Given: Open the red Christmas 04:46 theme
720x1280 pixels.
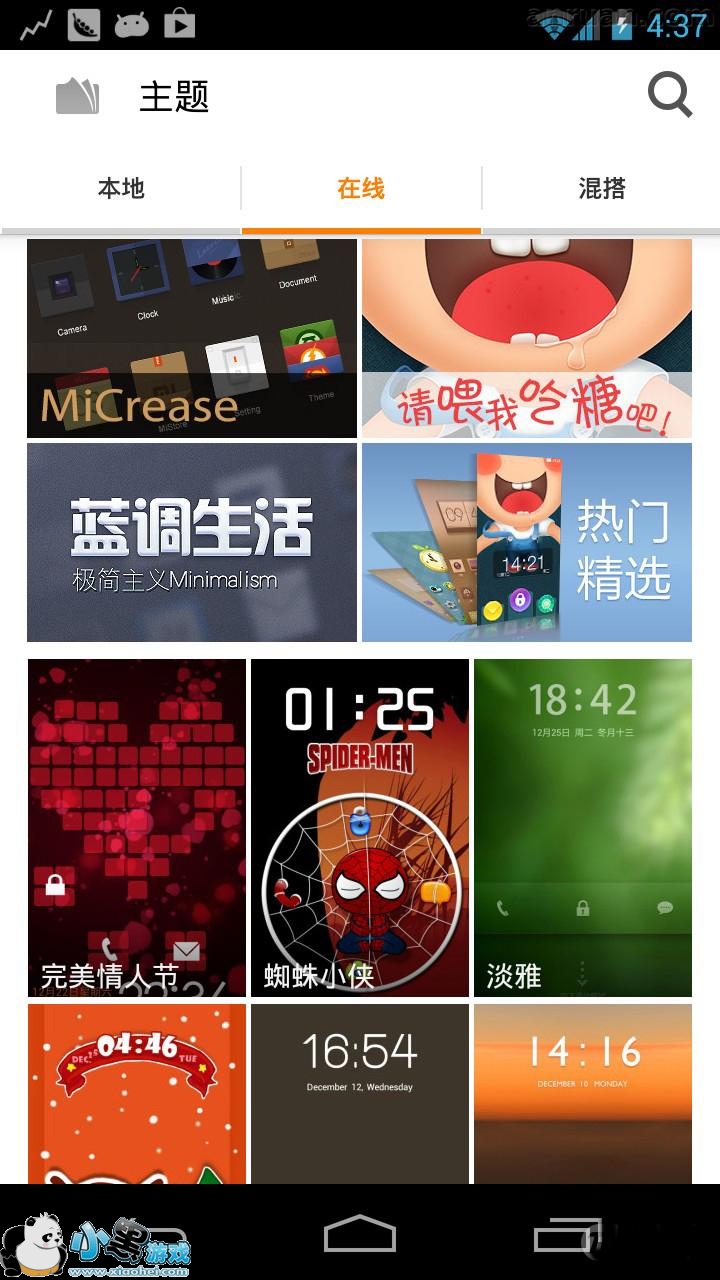Looking at the screenshot, I should coord(137,1094).
